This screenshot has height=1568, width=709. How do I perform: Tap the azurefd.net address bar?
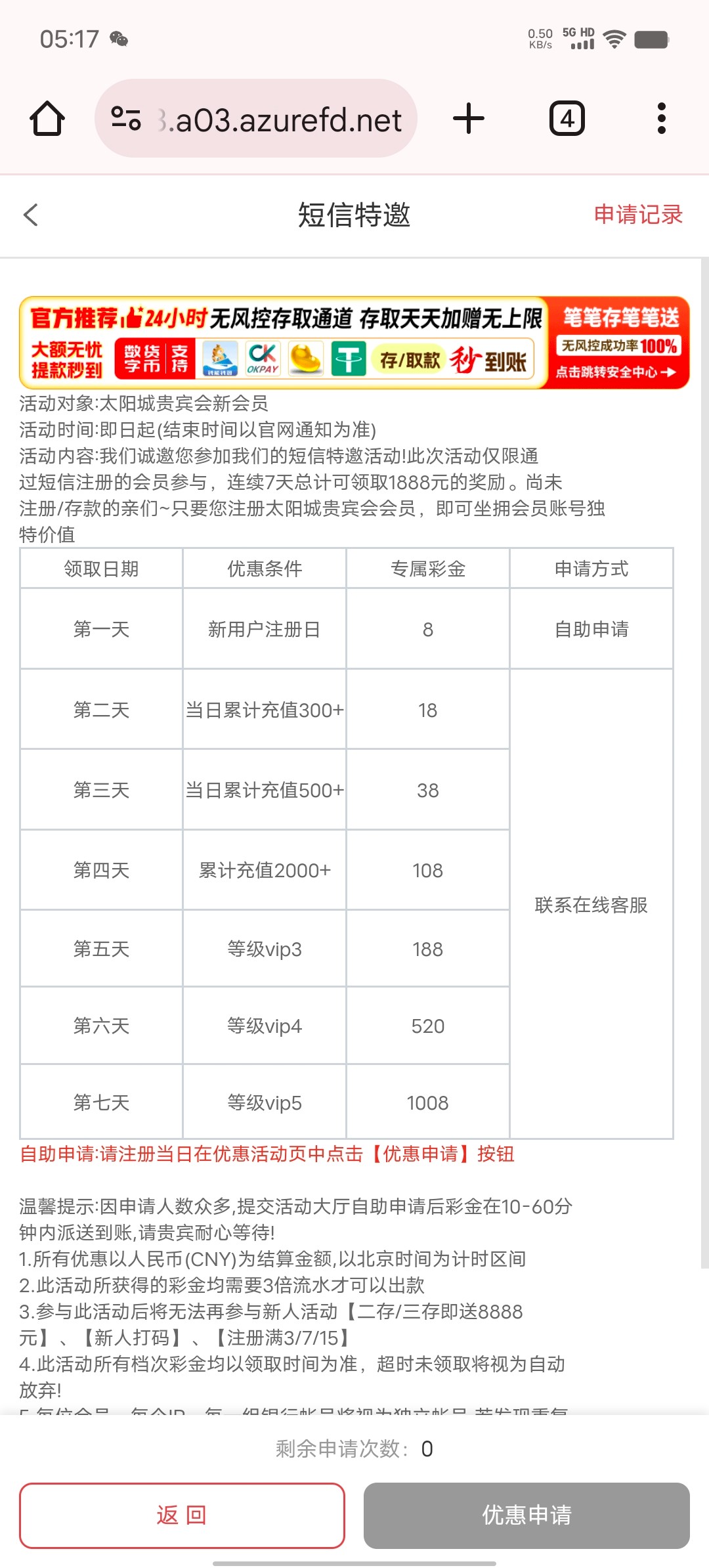click(x=256, y=119)
